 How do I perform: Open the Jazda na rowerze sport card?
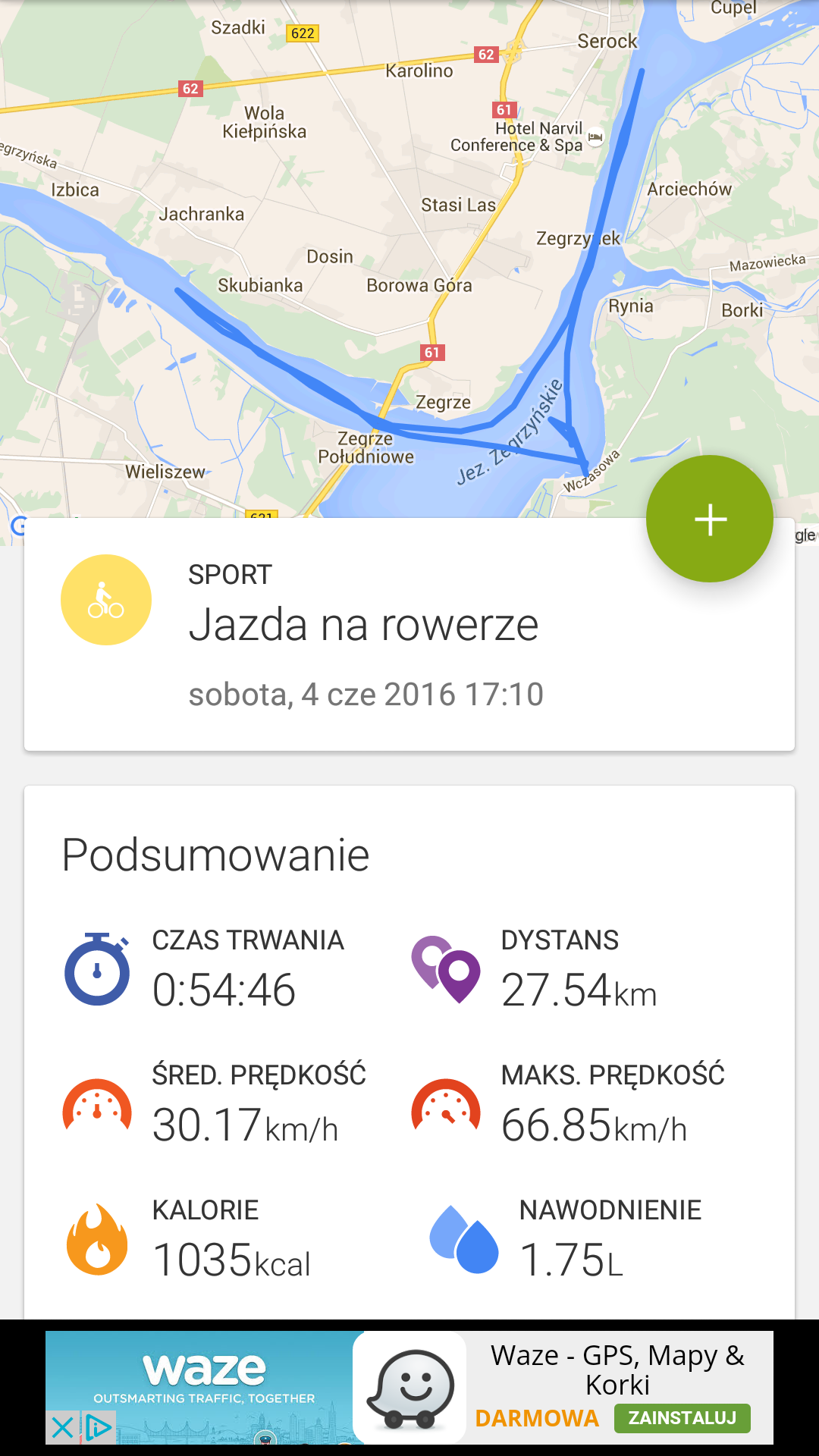(364, 634)
